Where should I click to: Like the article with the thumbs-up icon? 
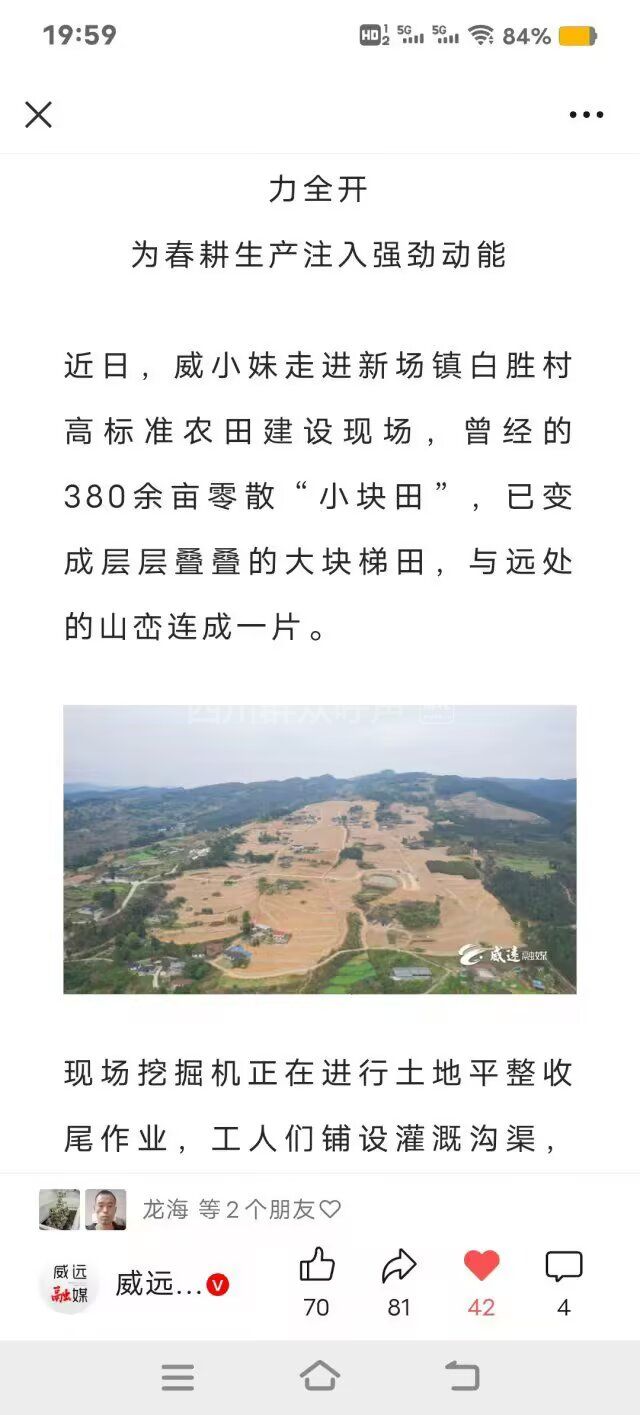[x=317, y=1267]
